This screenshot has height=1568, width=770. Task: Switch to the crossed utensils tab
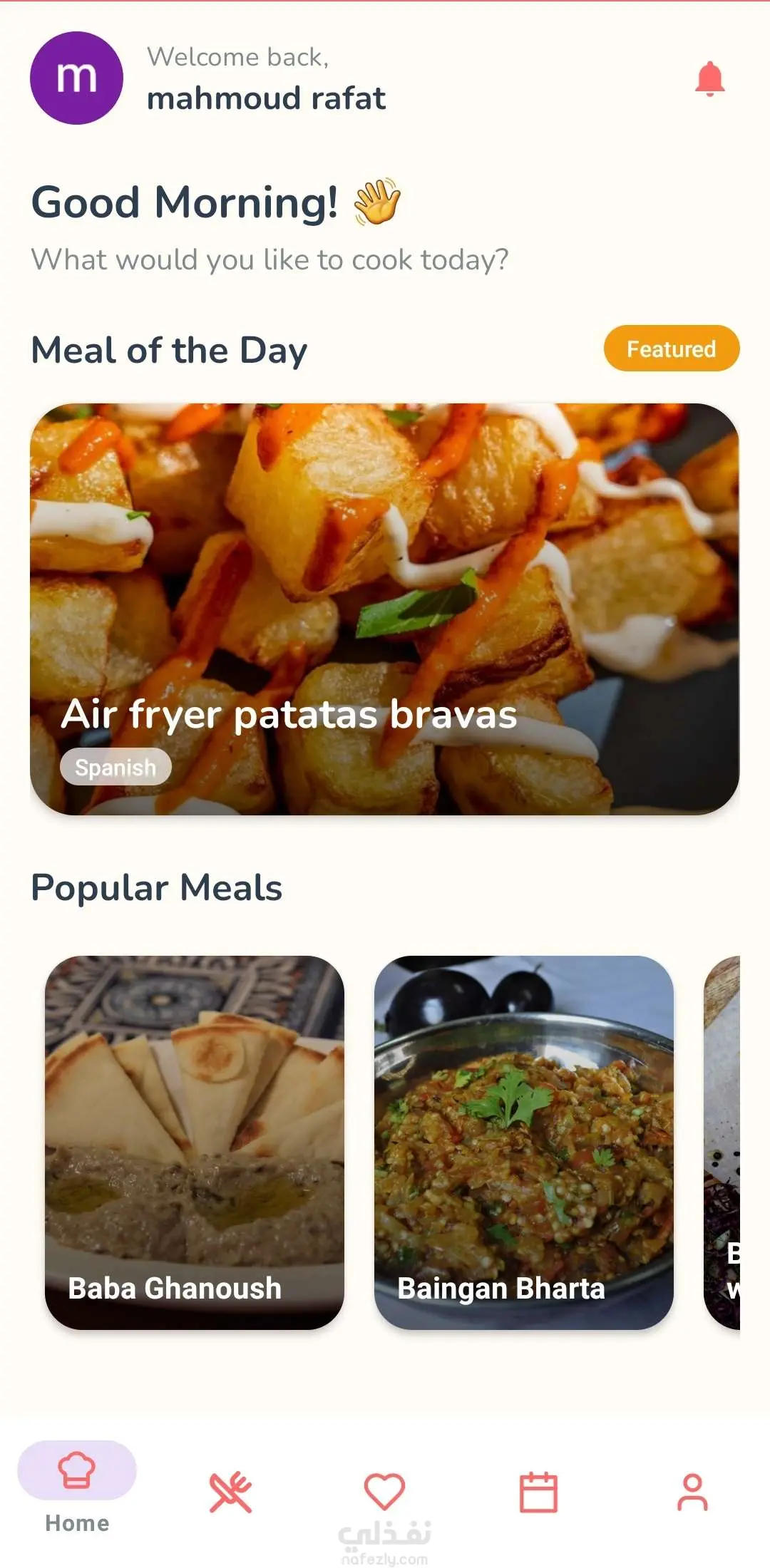230,1492
